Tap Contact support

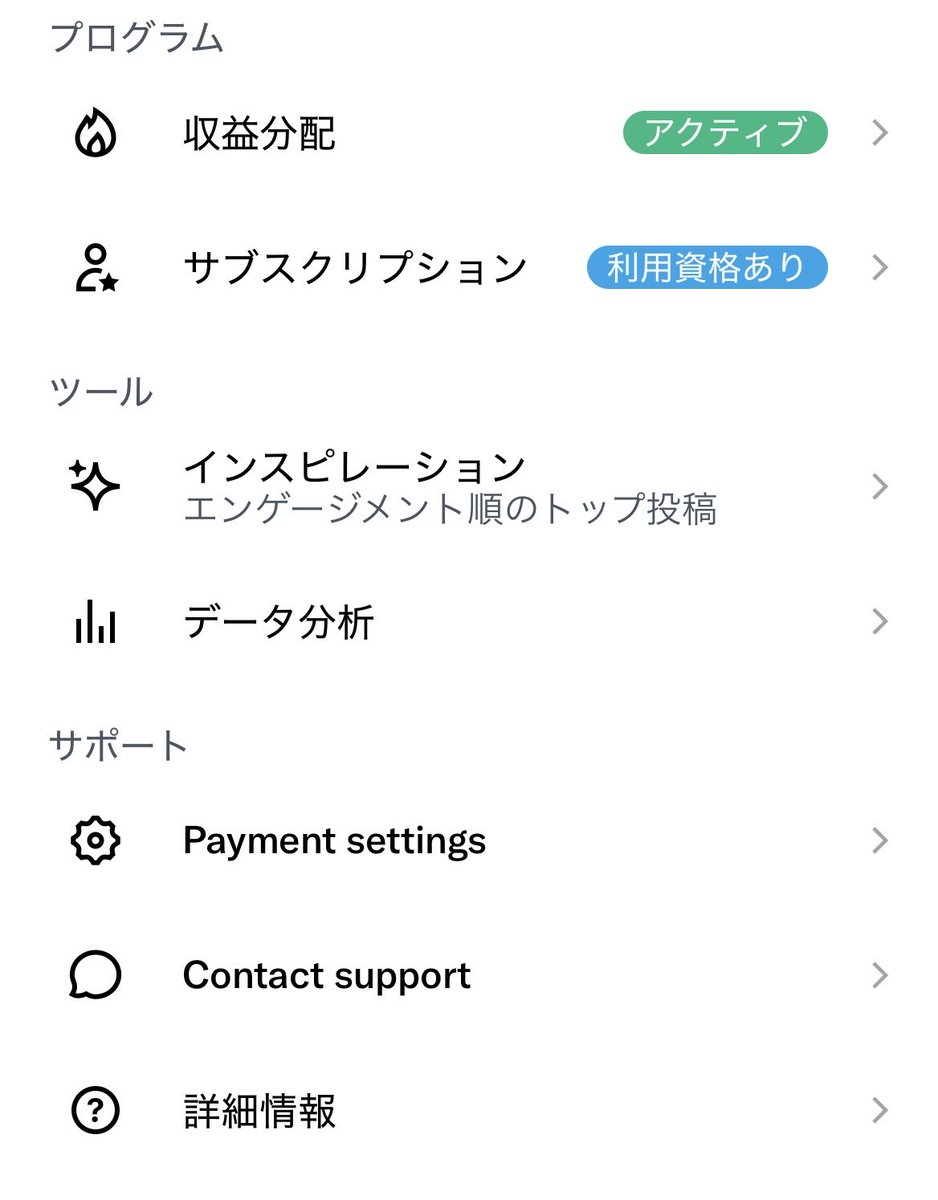tap(326, 975)
